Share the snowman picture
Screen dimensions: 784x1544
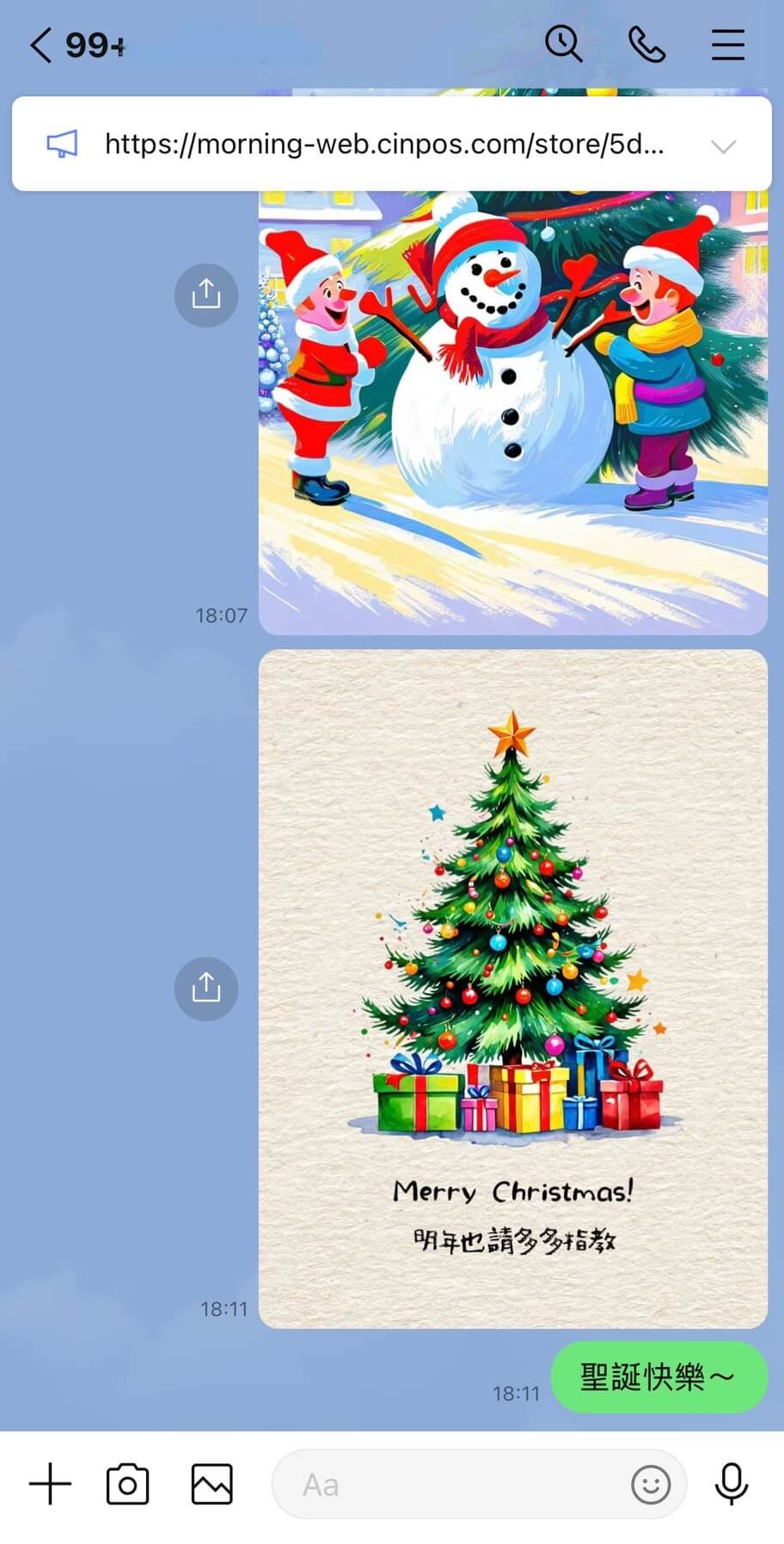(x=206, y=295)
